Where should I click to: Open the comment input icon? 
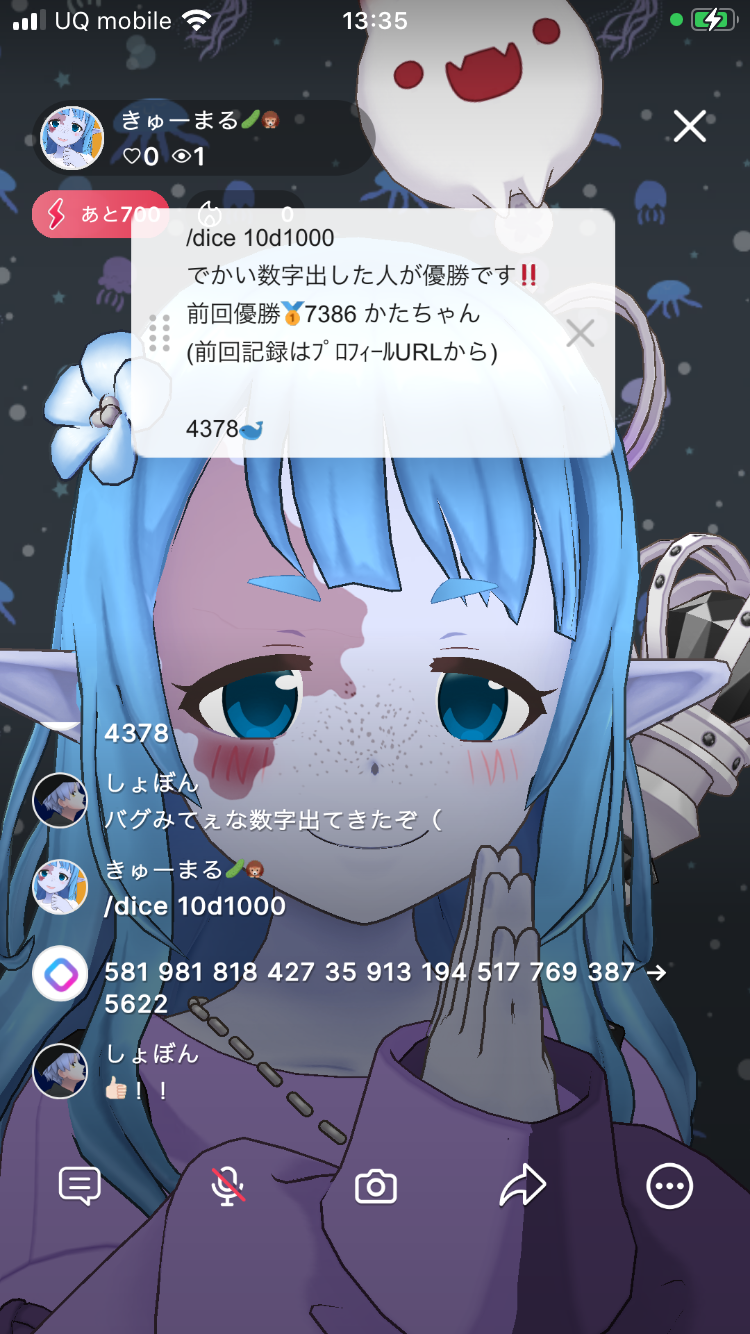point(80,1186)
